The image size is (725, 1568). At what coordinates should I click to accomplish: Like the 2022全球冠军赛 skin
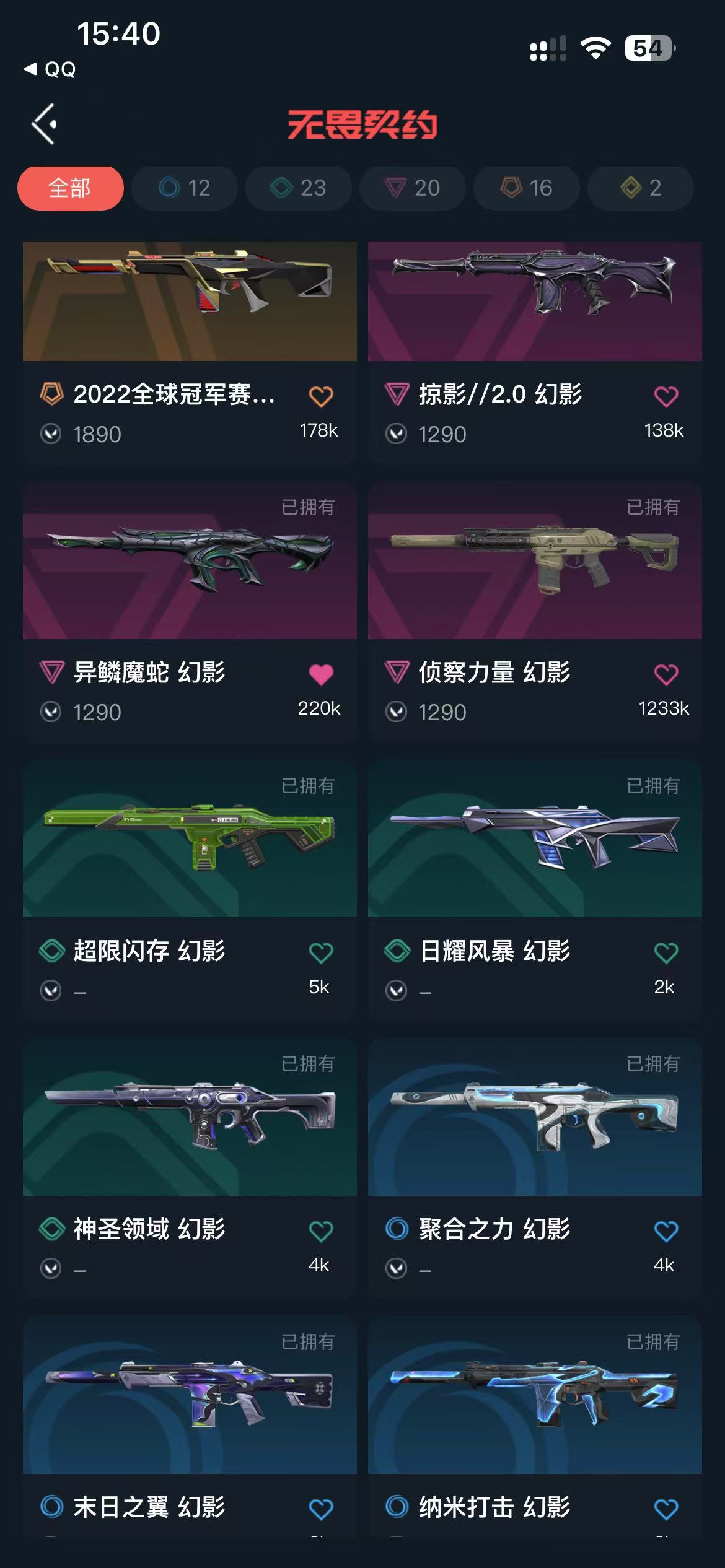[321, 396]
